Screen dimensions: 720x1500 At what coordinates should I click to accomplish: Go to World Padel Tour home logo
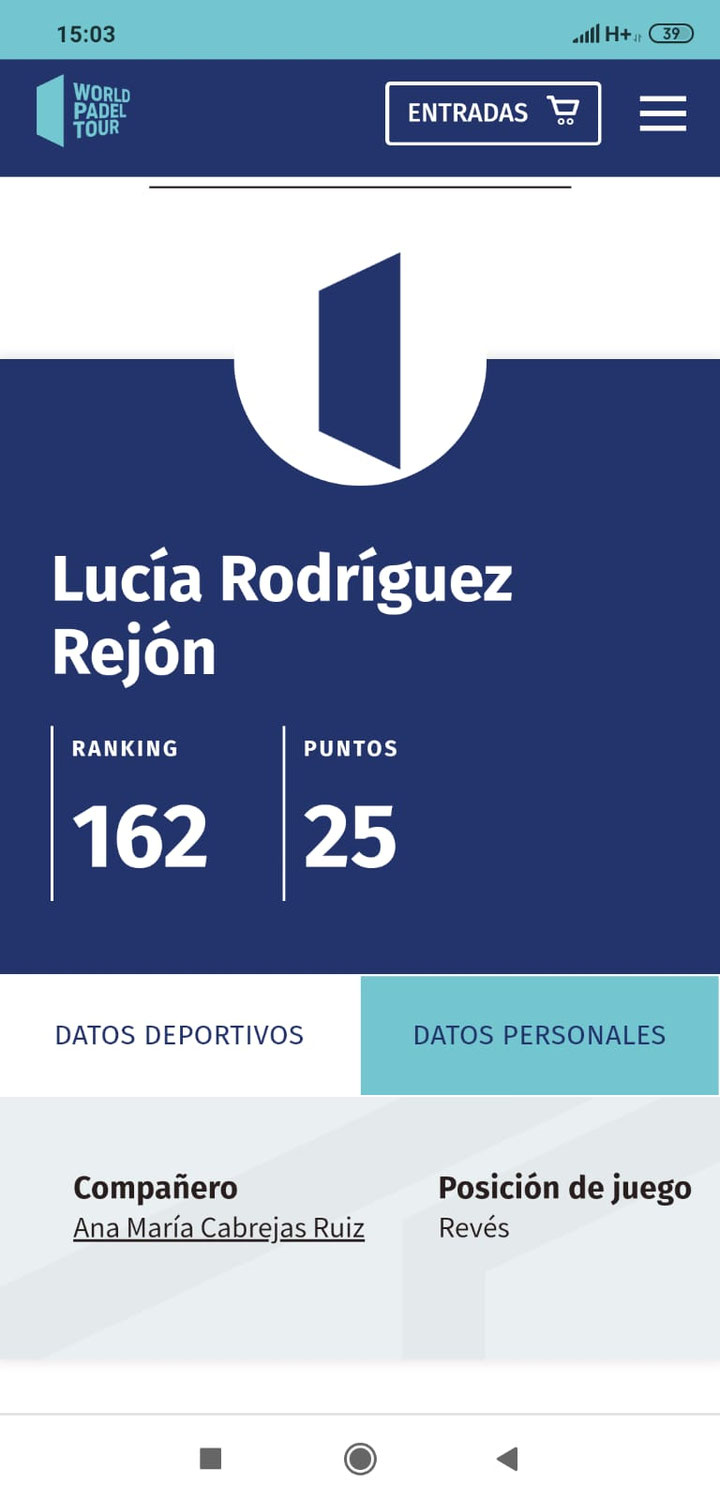point(84,111)
